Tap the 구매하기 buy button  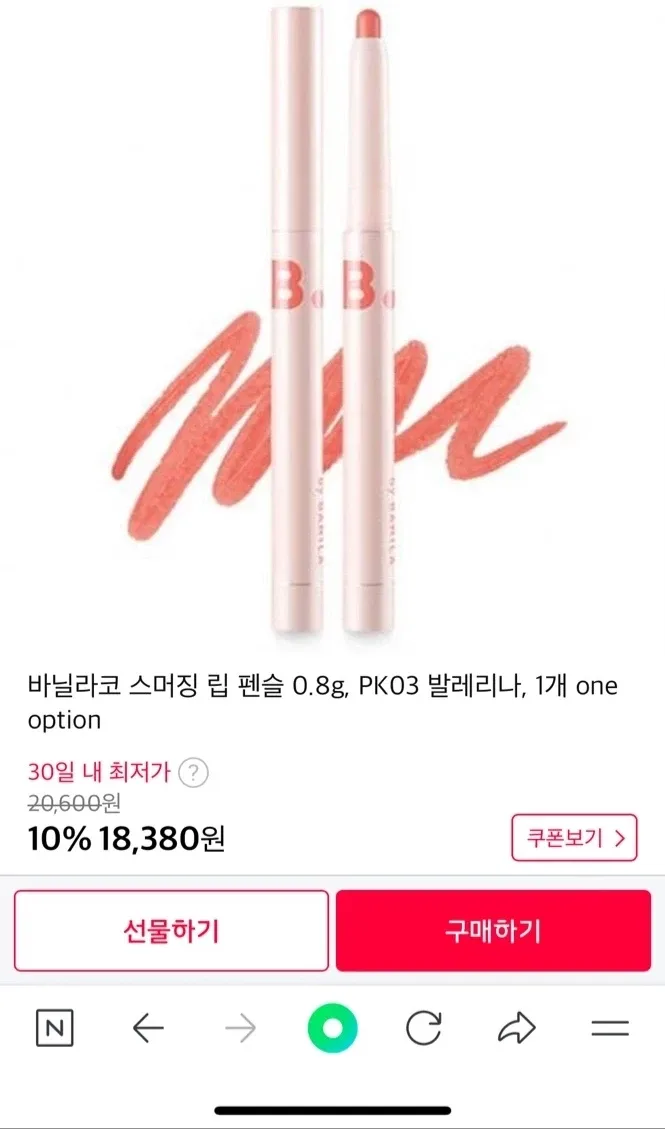(x=493, y=931)
